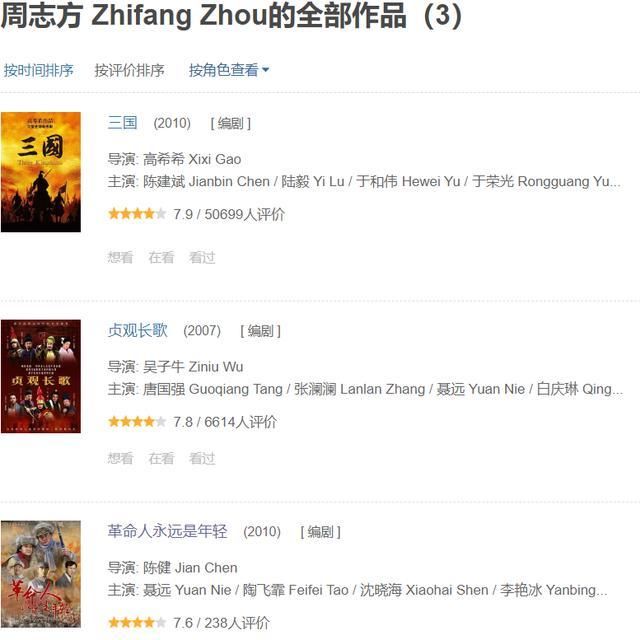The width and height of the screenshot is (640, 640).
Task: Open the 三国 title link
Action: click(x=123, y=122)
